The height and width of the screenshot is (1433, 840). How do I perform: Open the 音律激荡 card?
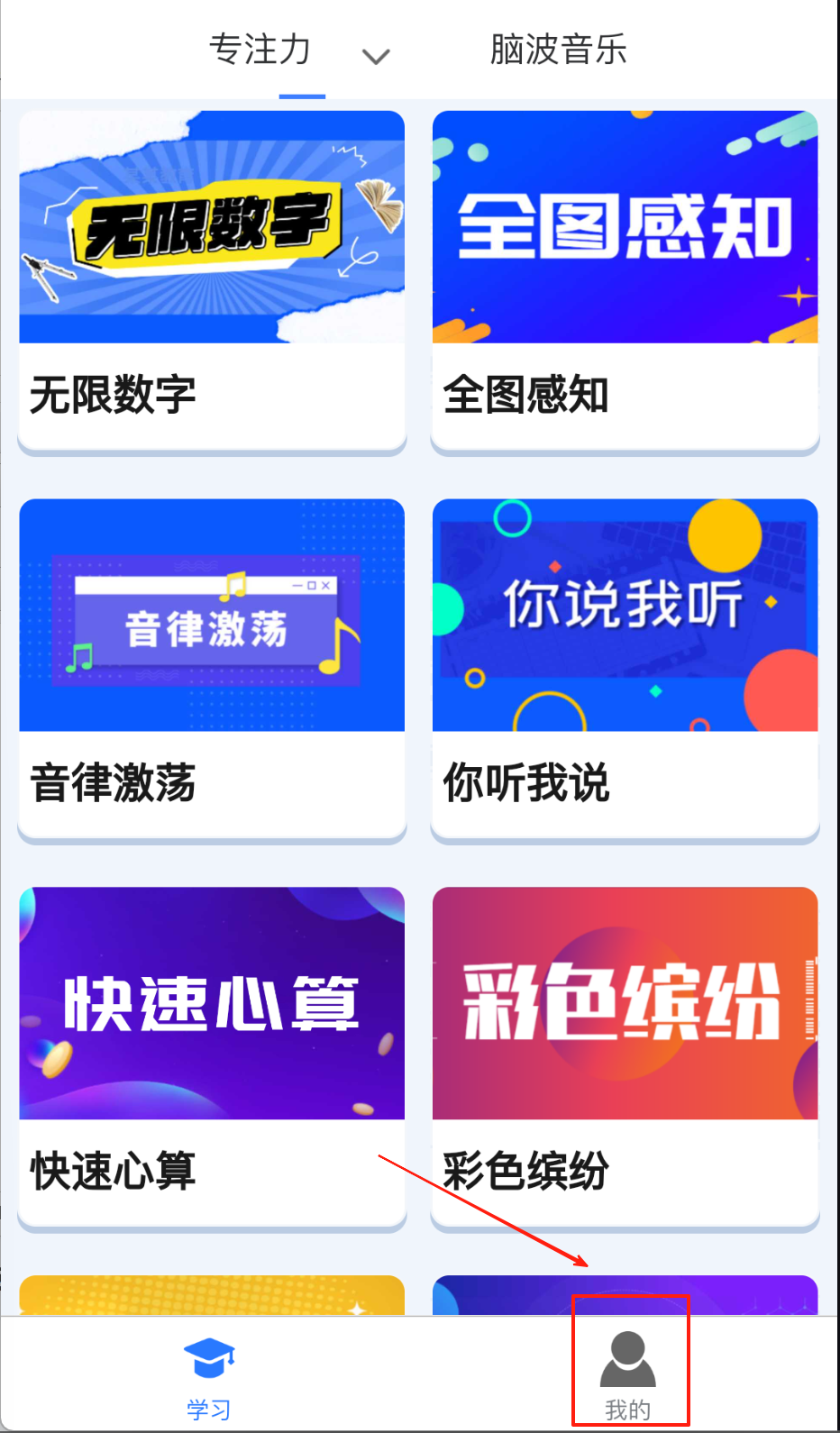212,670
